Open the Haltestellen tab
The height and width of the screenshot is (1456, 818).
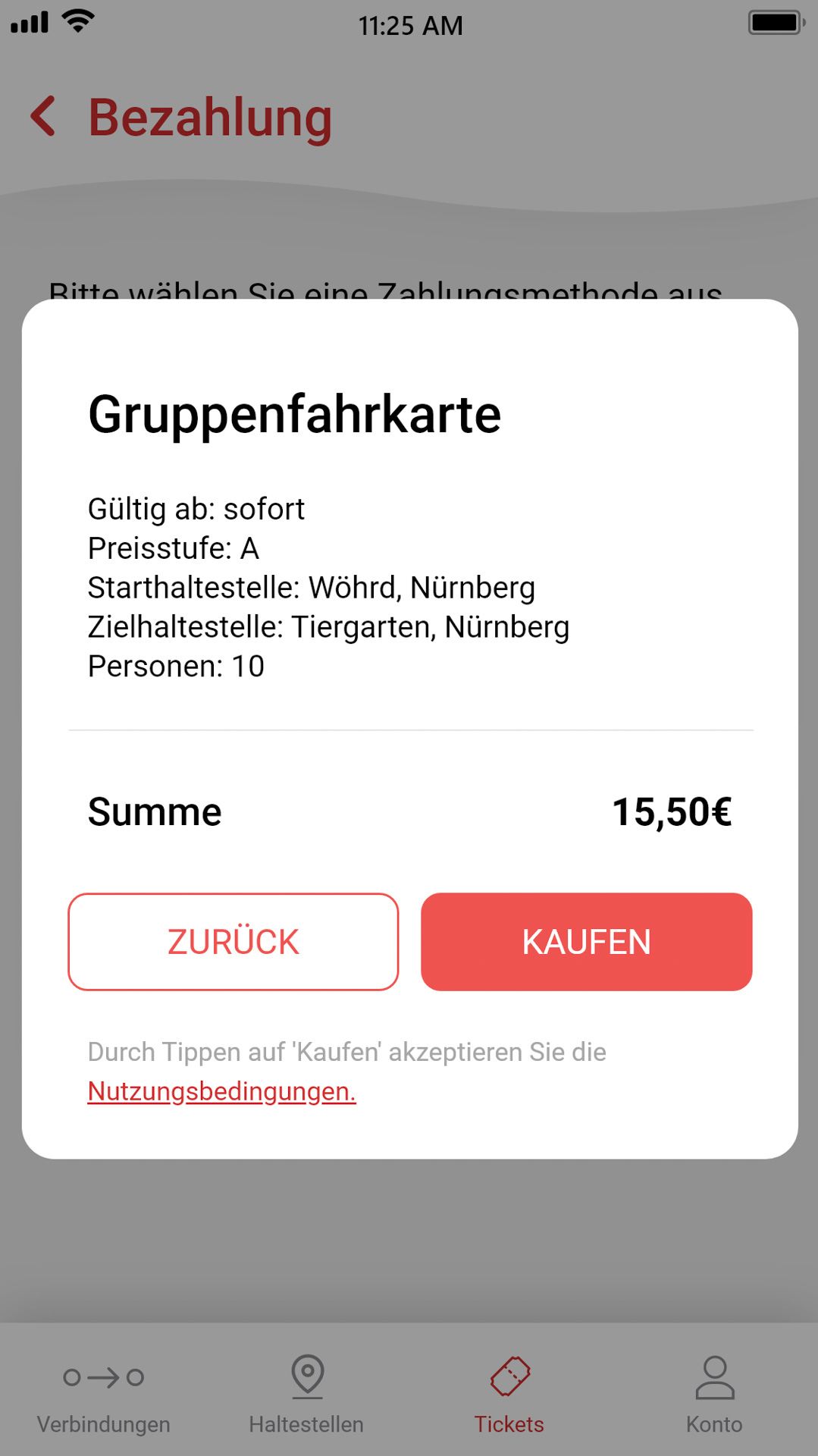point(307,1395)
